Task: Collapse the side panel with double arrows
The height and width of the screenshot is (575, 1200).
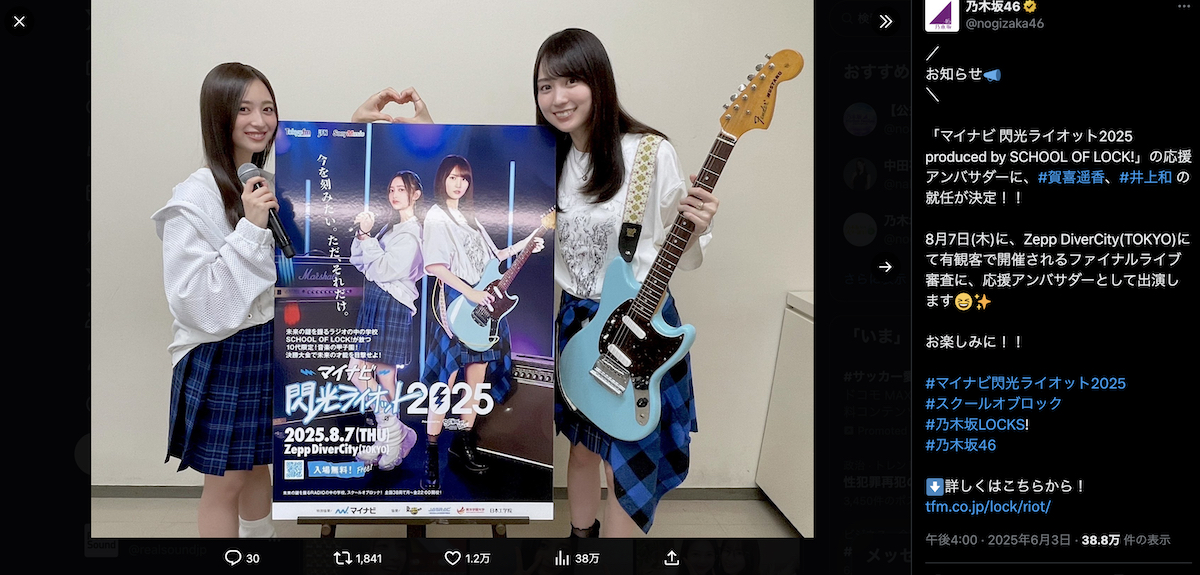Action: [x=885, y=21]
